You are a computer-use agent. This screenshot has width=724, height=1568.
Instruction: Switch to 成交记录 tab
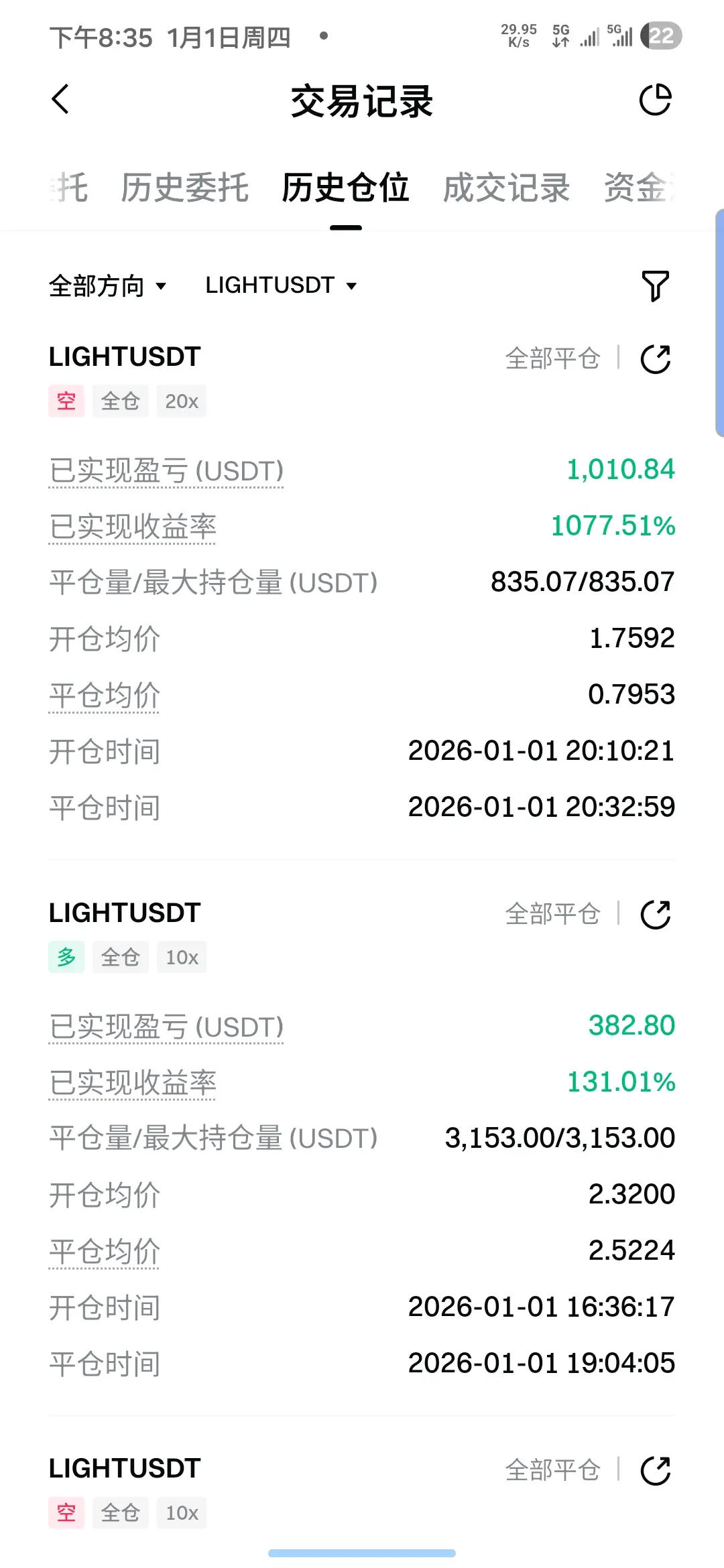point(506,188)
